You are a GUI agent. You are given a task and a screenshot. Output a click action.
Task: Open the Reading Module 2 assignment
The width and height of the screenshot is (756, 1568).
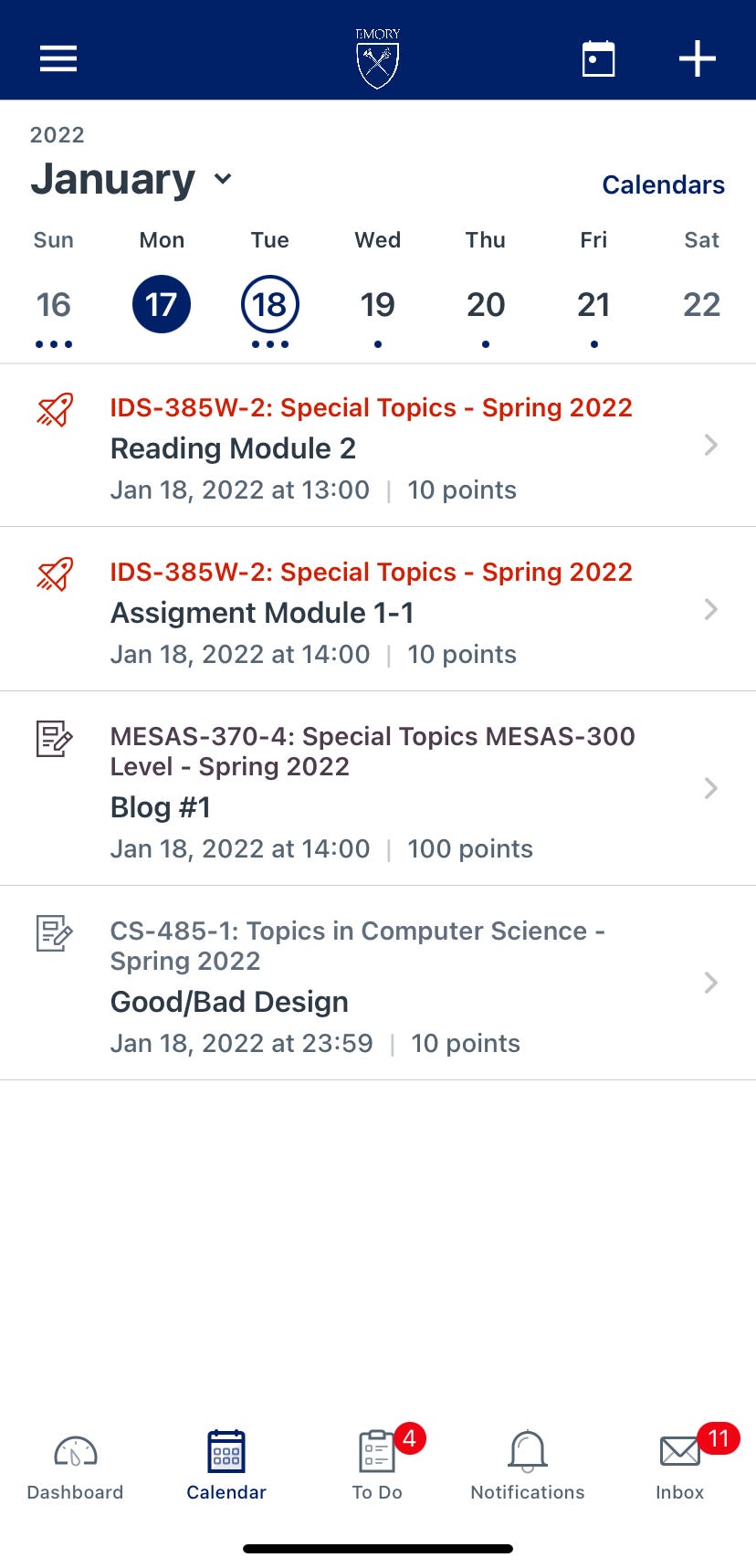coord(377,447)
